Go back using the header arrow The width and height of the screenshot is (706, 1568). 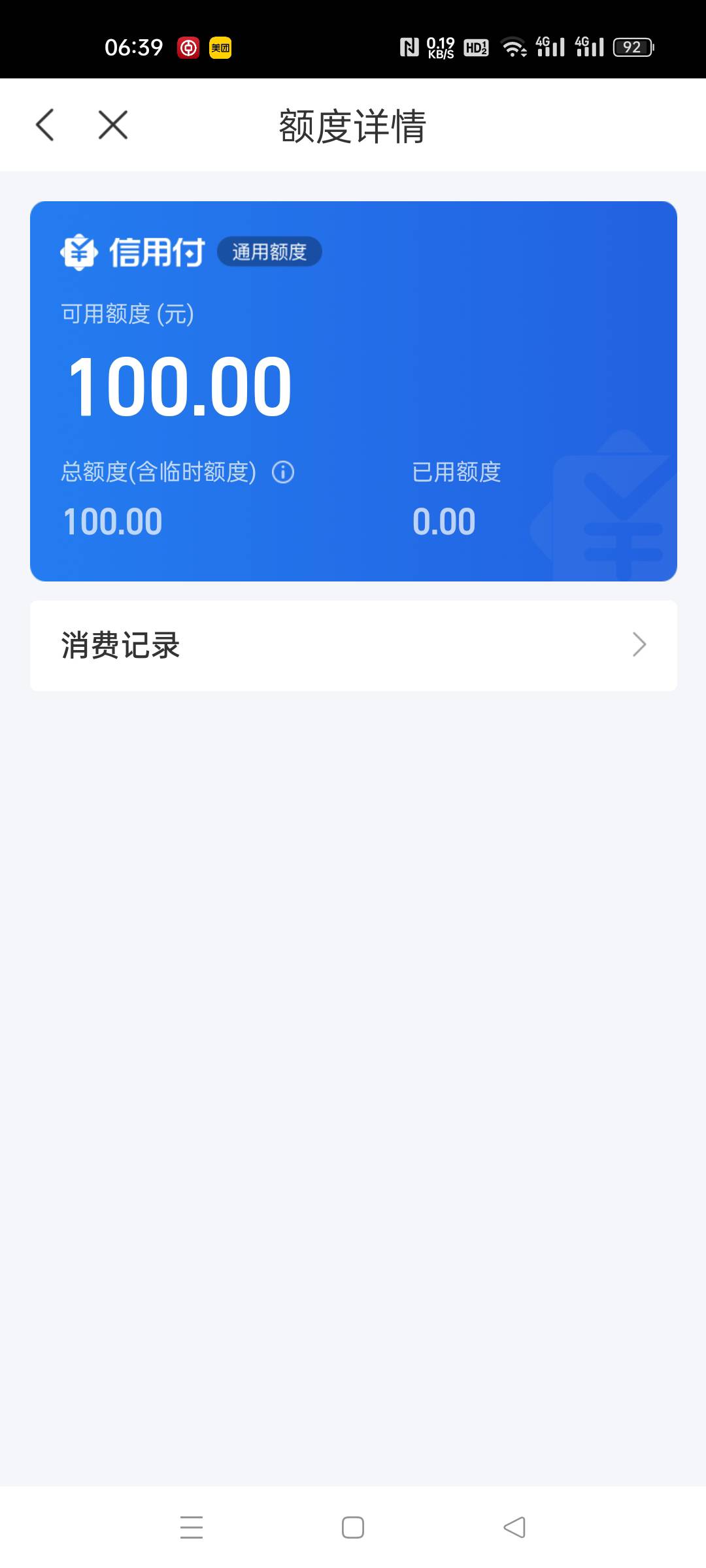pyautogui.click(x=44, y=125)
